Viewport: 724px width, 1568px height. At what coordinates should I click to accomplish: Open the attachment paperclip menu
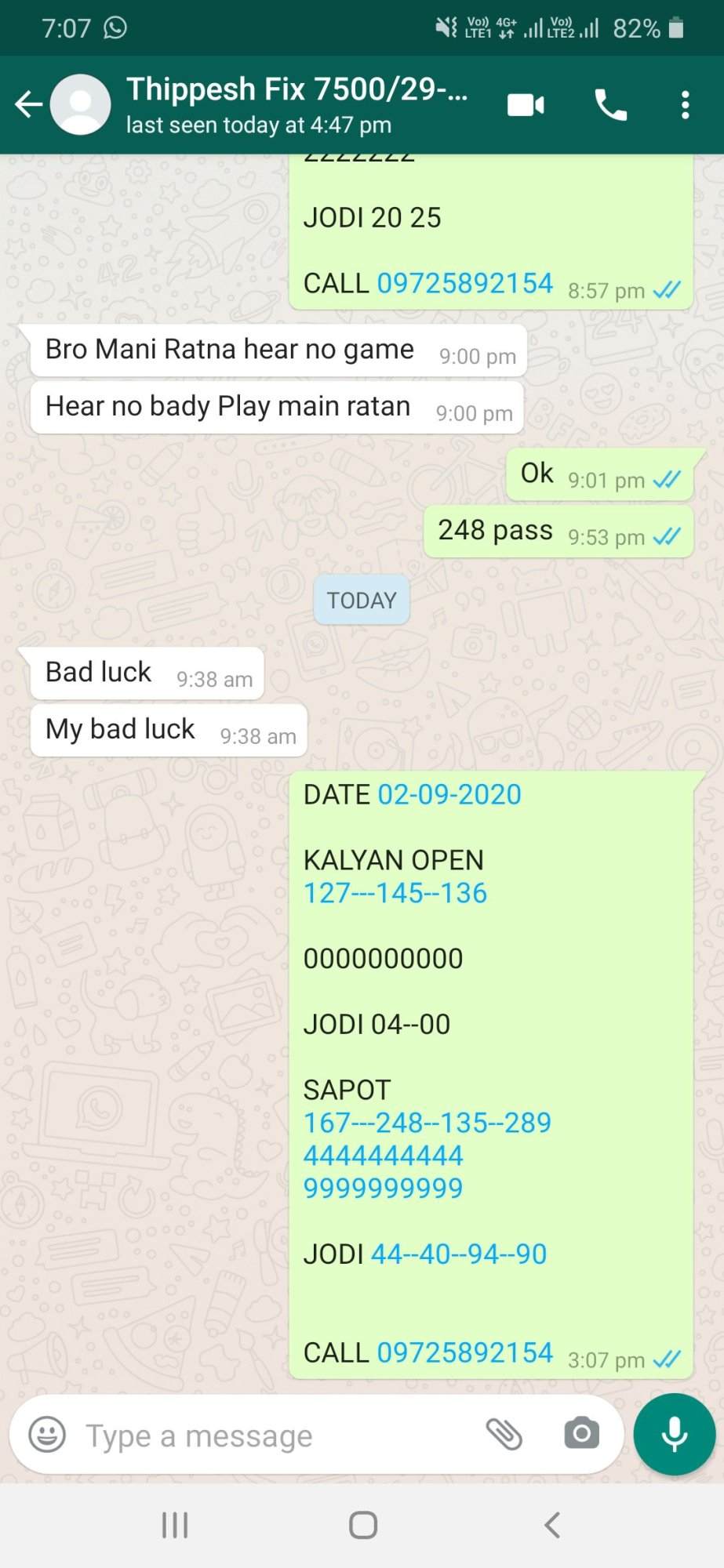point(504,1434)
